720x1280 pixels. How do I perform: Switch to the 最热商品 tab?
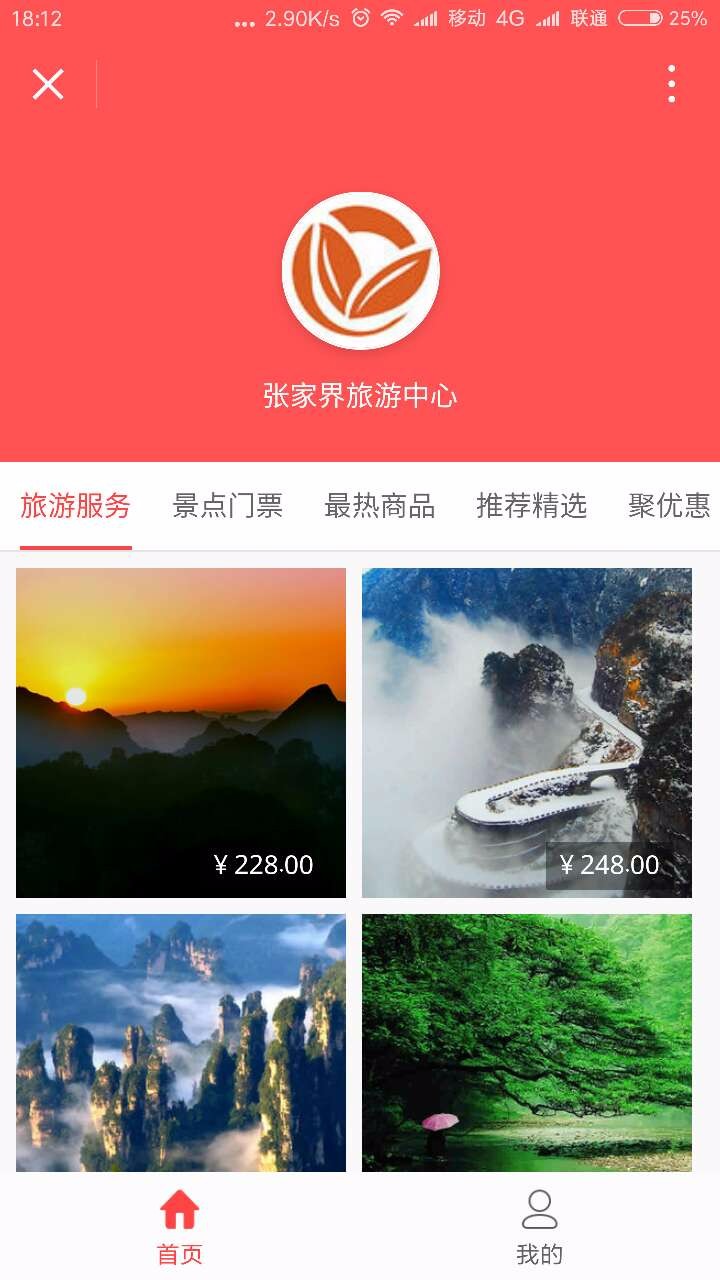pyautogui.click(x=380, y=506)
